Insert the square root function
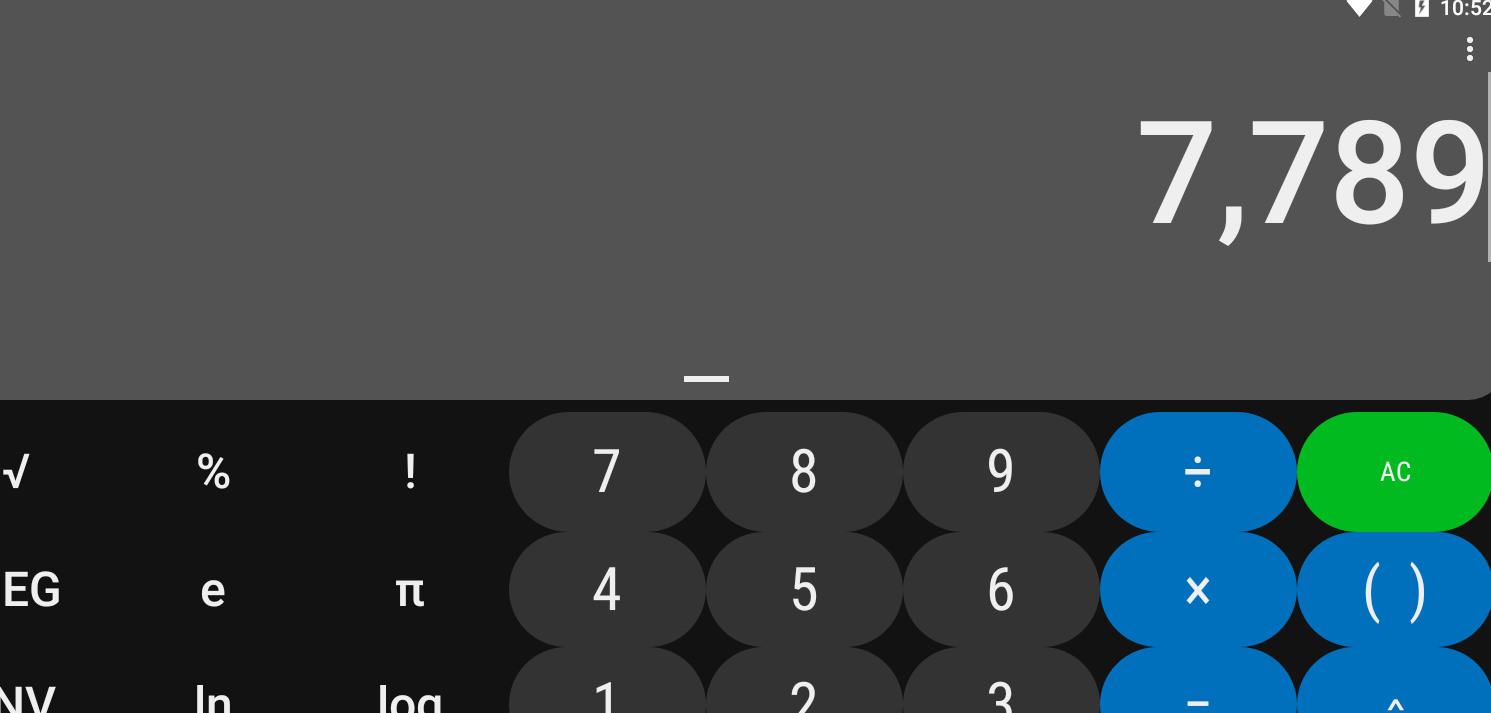 [16, 472]
